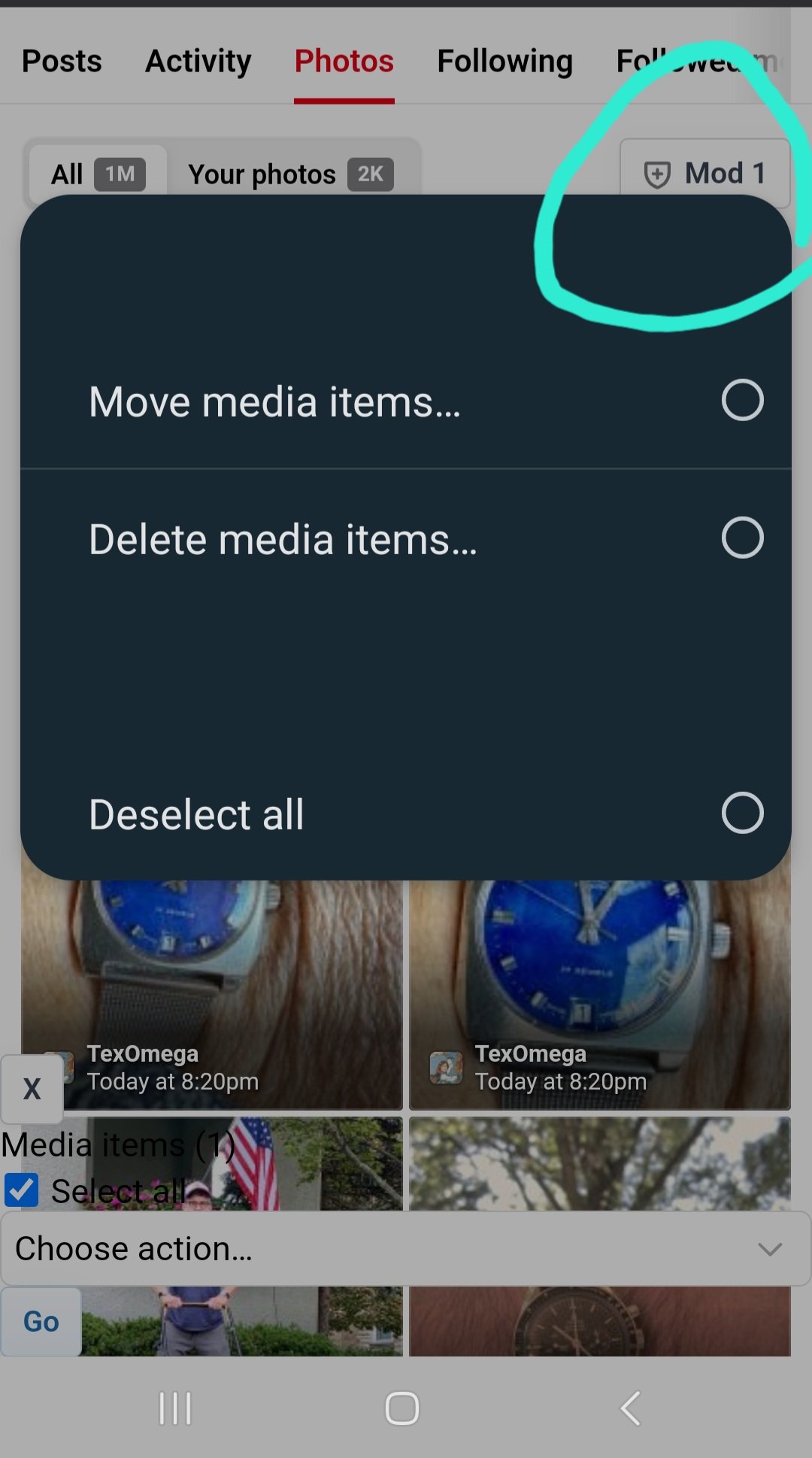Switch to the Following tab
Image resolution: width=812 pixels, height=1458 pixels.
click(504, 61)
